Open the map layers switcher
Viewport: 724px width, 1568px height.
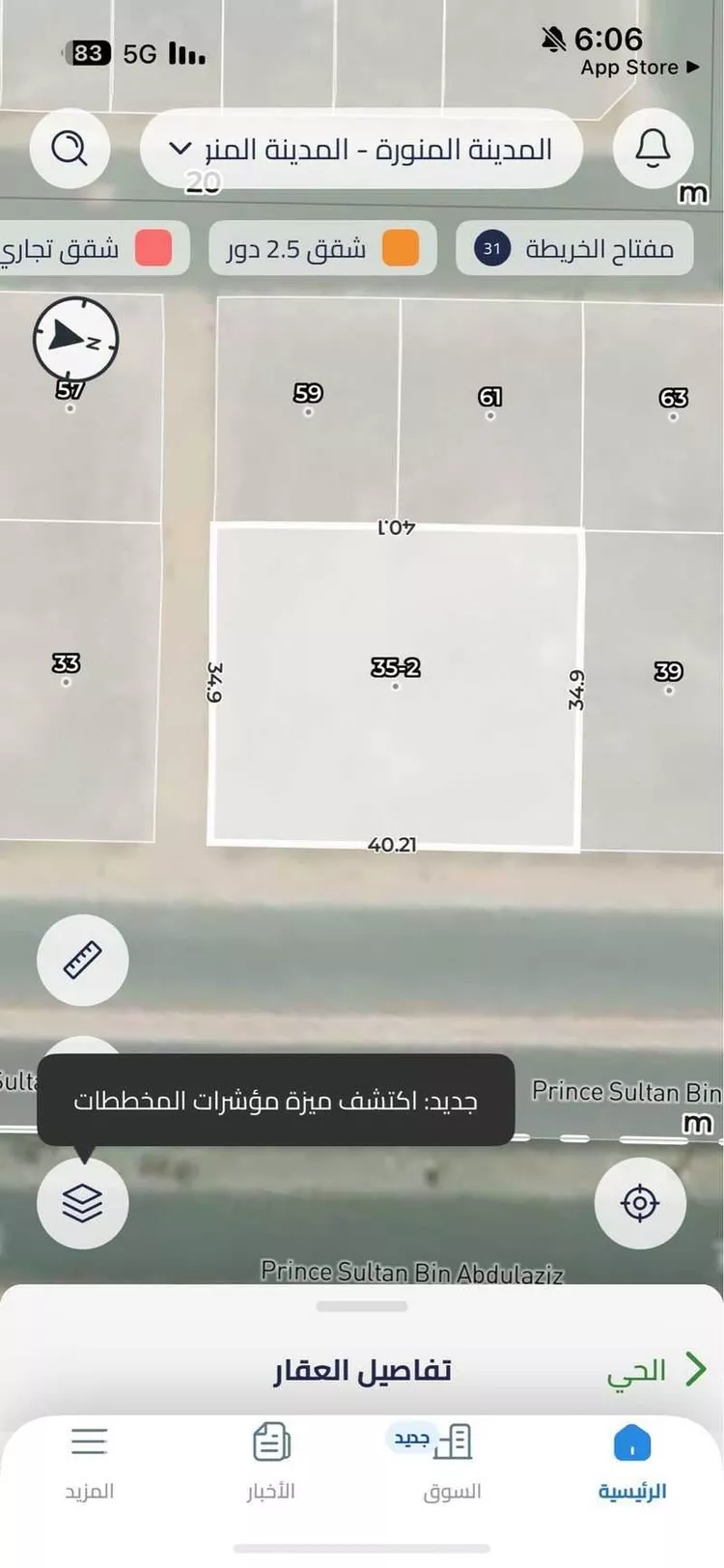click(82, 1203)
